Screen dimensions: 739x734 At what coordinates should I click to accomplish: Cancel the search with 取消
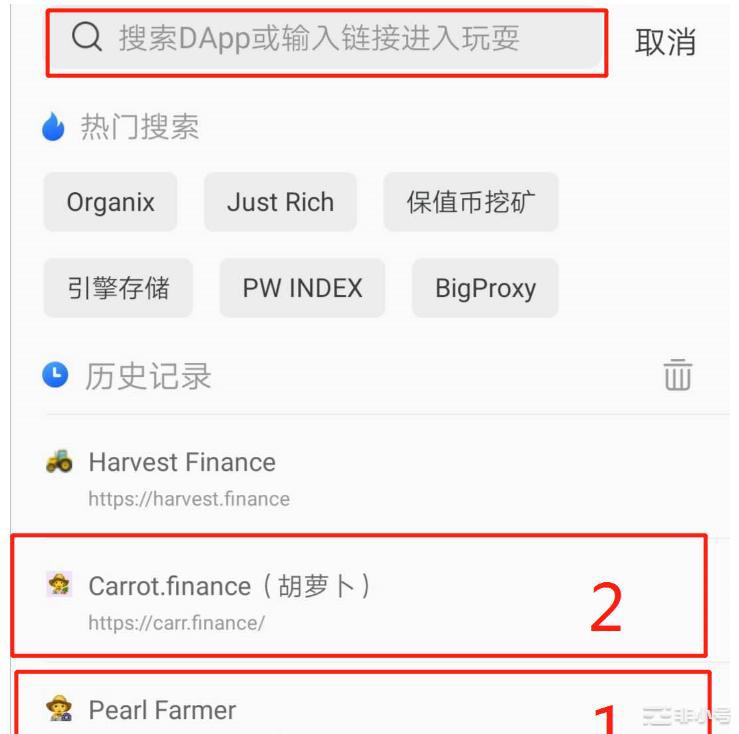point(665,42)
